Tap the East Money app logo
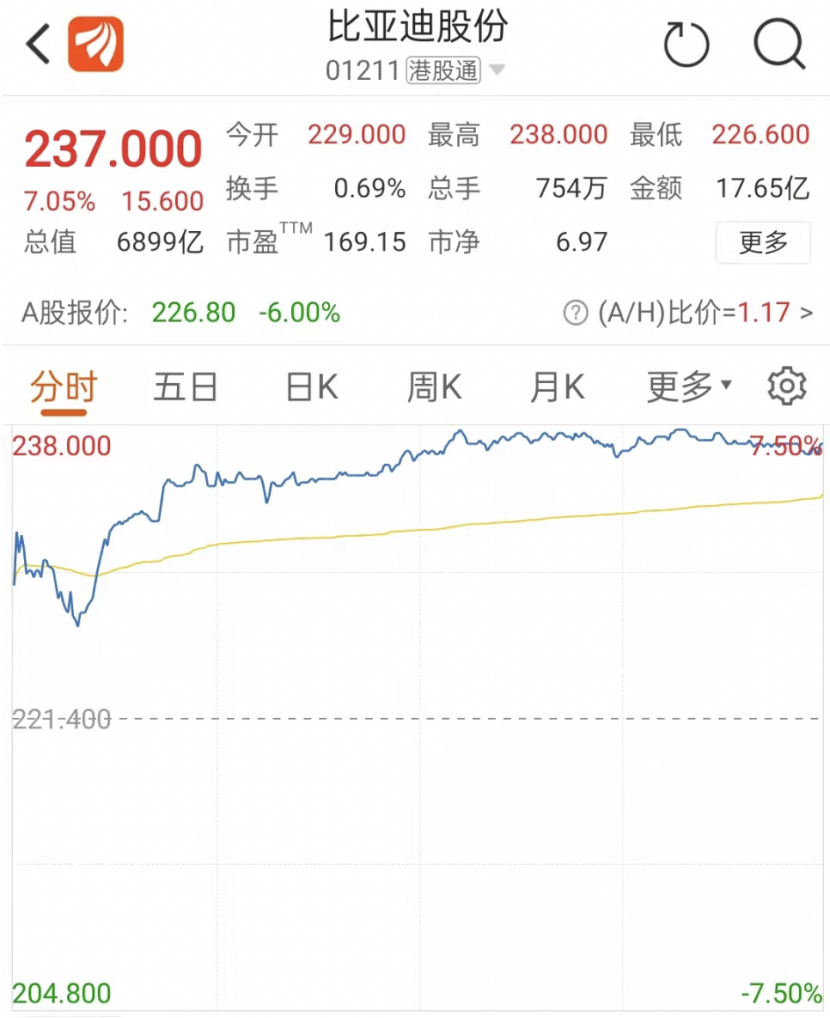This screenshot has height=1018, width=830. [97, 44]
